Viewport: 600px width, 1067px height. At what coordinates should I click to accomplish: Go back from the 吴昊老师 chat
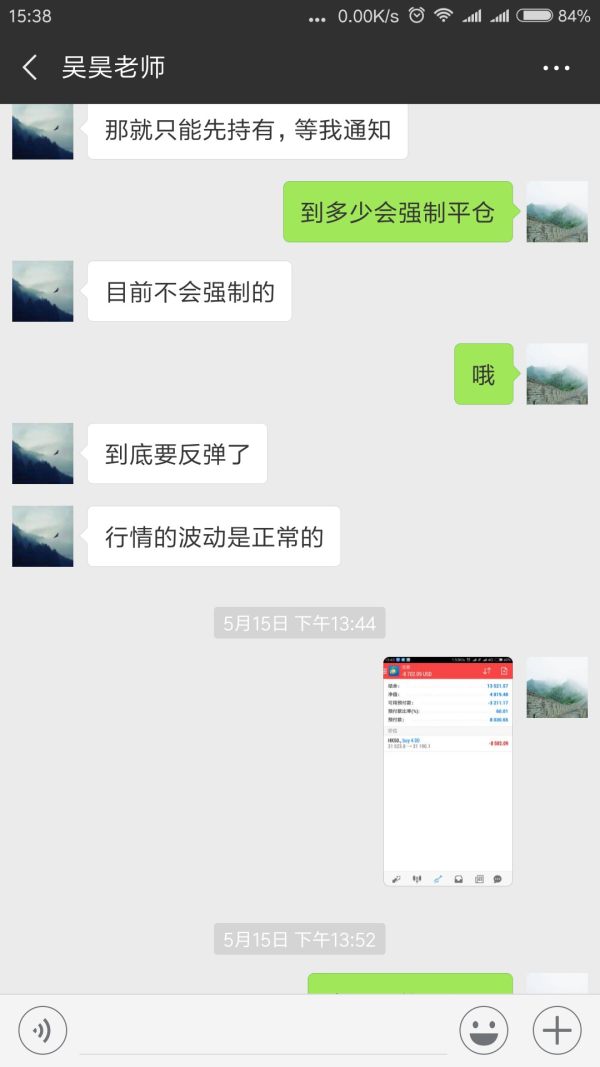30,68
